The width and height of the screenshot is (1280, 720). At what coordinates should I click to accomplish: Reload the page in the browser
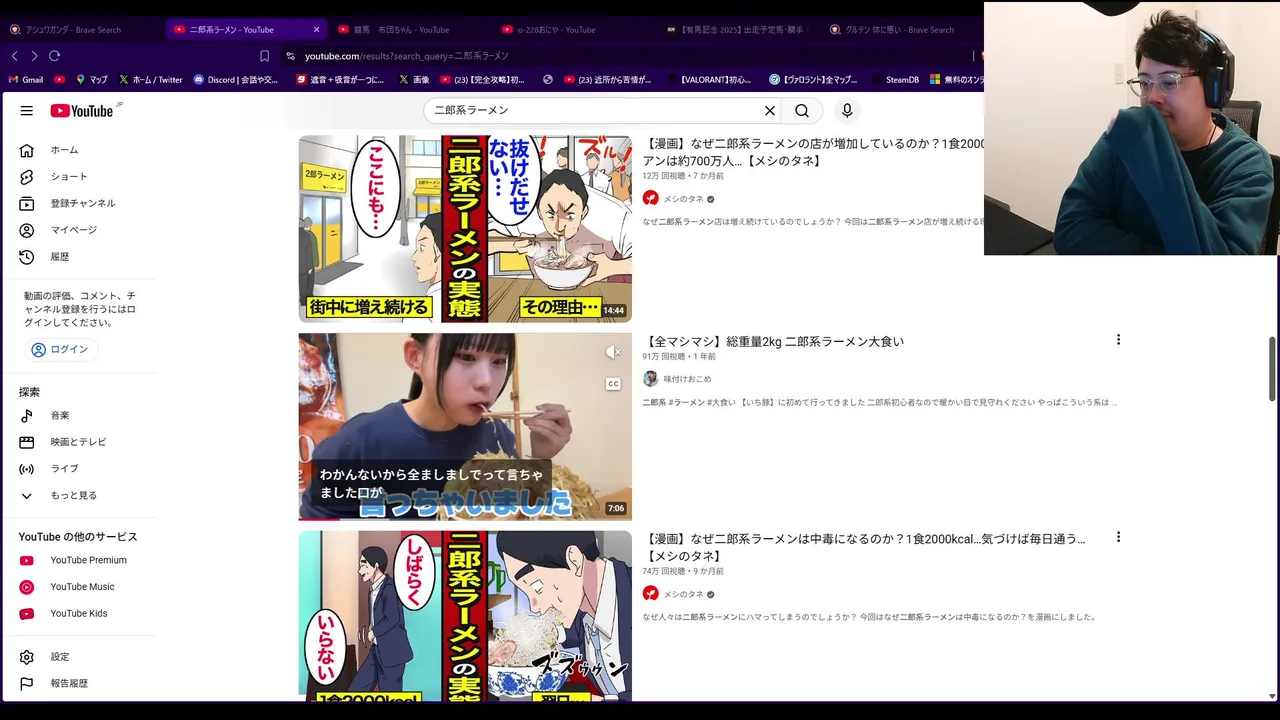point(54,56)
